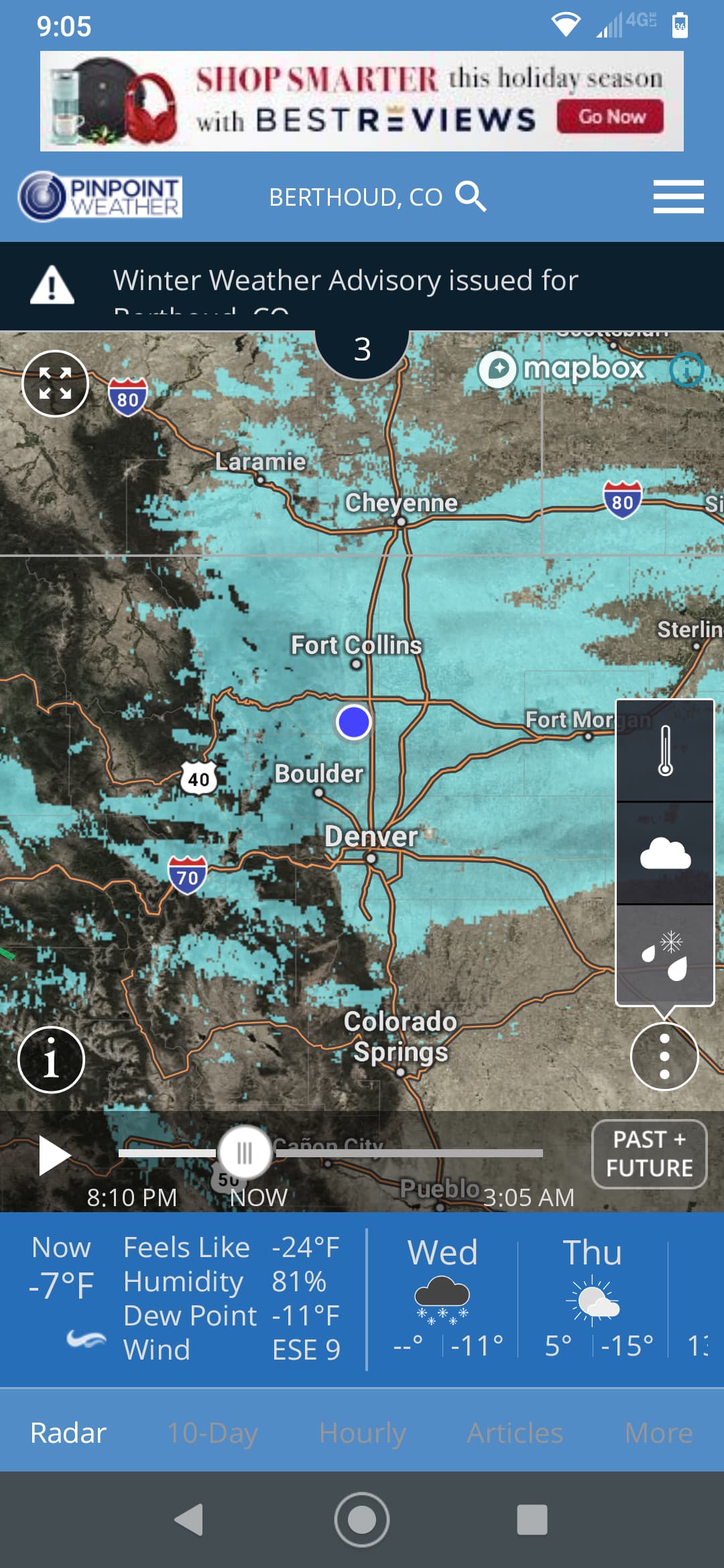The image size is (724, 1568).
Task: Expand the radar map to fullscreen
Action: pos(56,383)
